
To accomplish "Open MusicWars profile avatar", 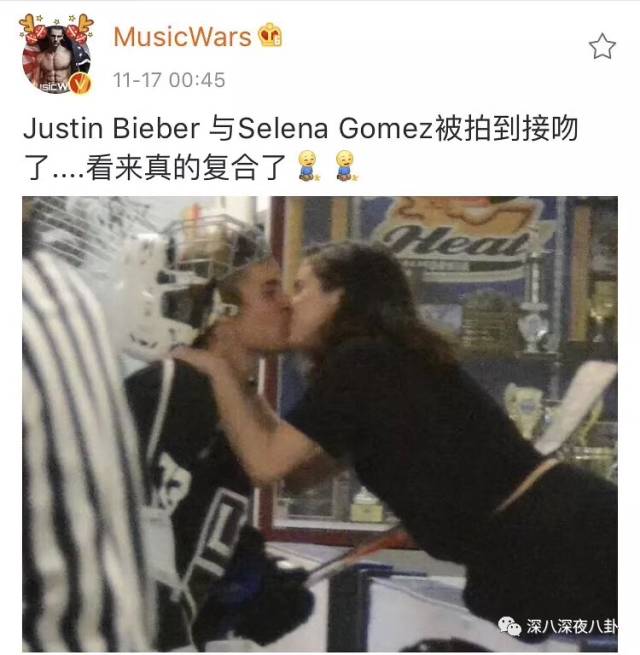I will (x=57, y=57).
